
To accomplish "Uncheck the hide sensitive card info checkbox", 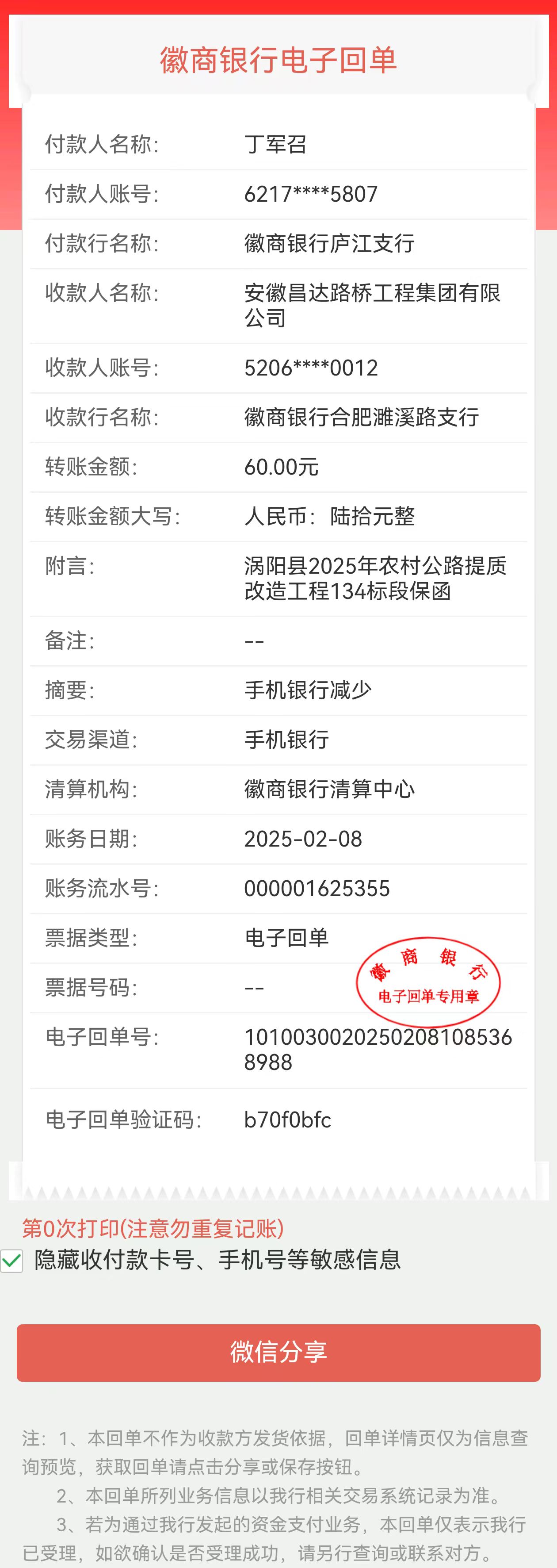I will (x=11, y=1260).
